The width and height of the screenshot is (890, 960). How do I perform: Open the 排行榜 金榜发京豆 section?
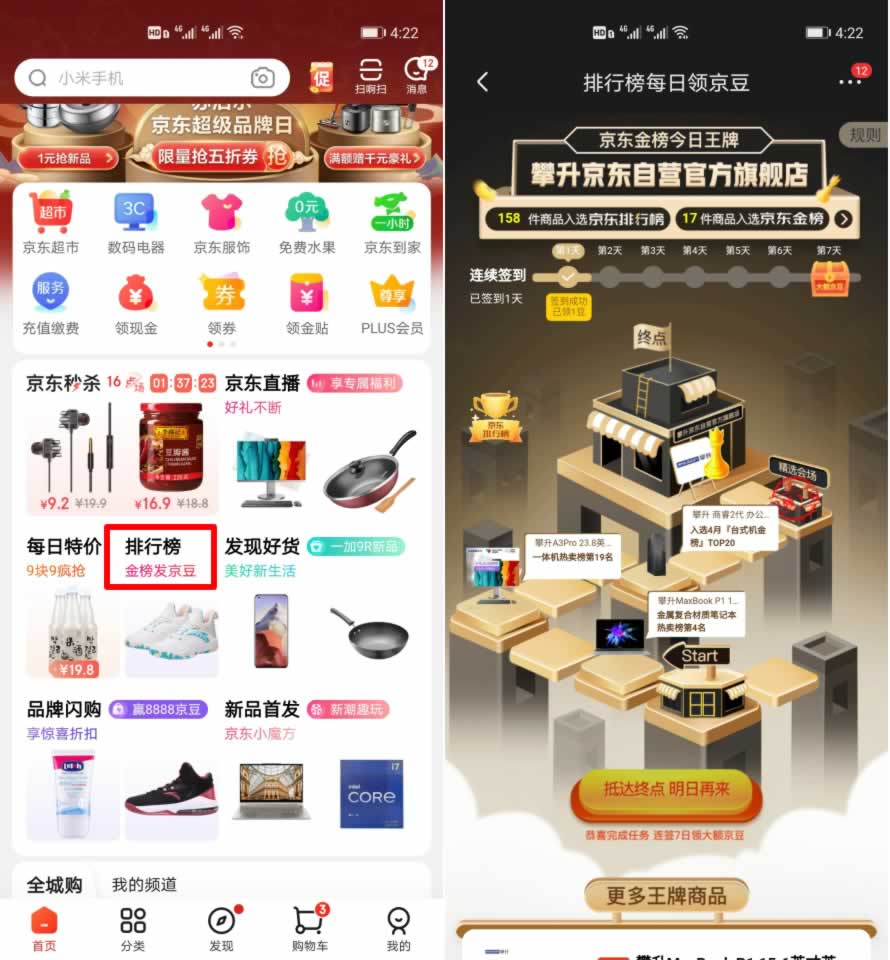pos(160,557)
